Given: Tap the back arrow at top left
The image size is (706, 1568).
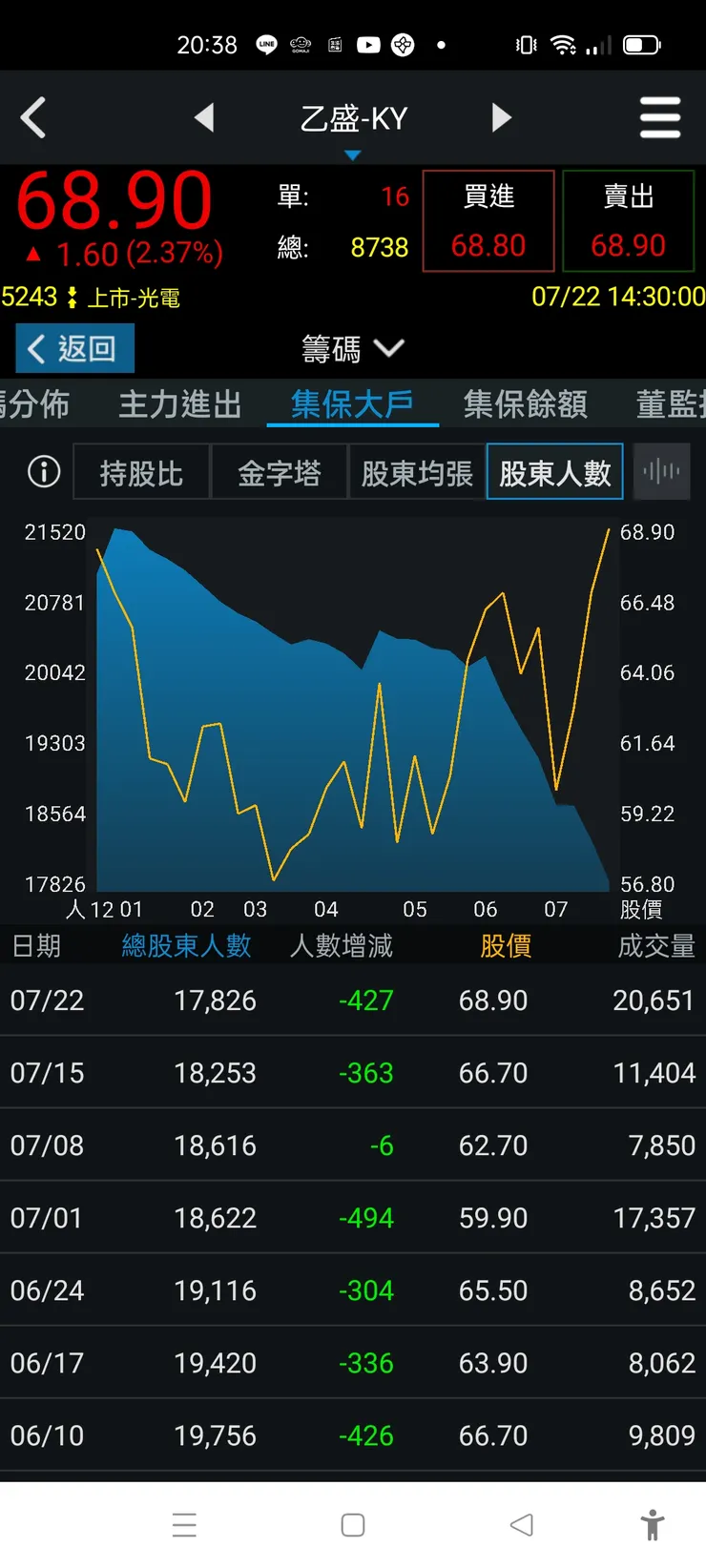Looking at the screenshot, I should coord(33,117).
